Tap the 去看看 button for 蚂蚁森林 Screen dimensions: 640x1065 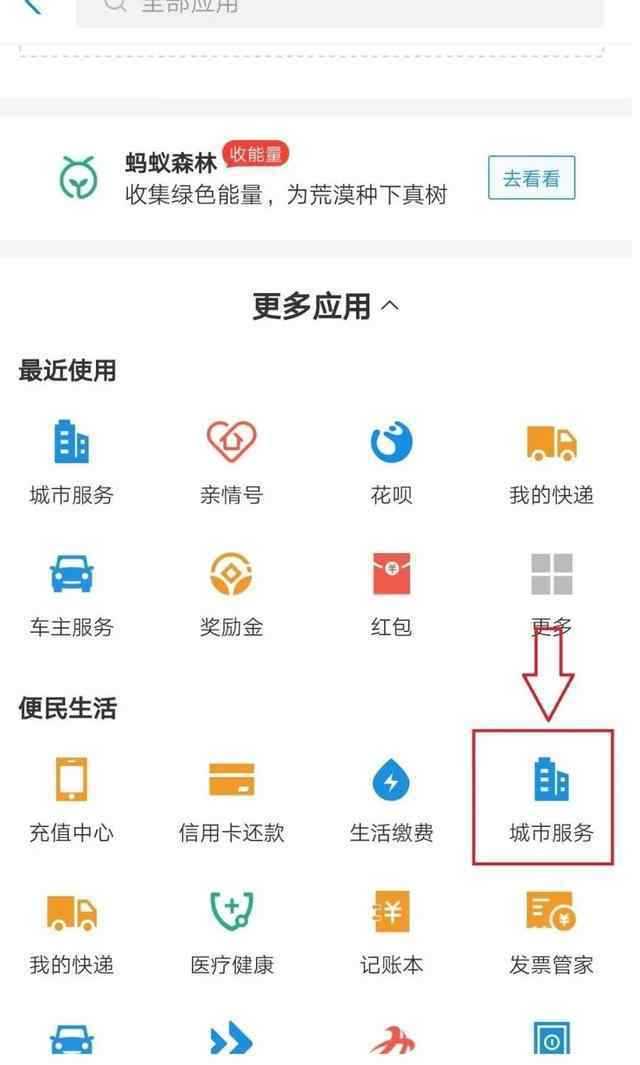coord(531,177)
